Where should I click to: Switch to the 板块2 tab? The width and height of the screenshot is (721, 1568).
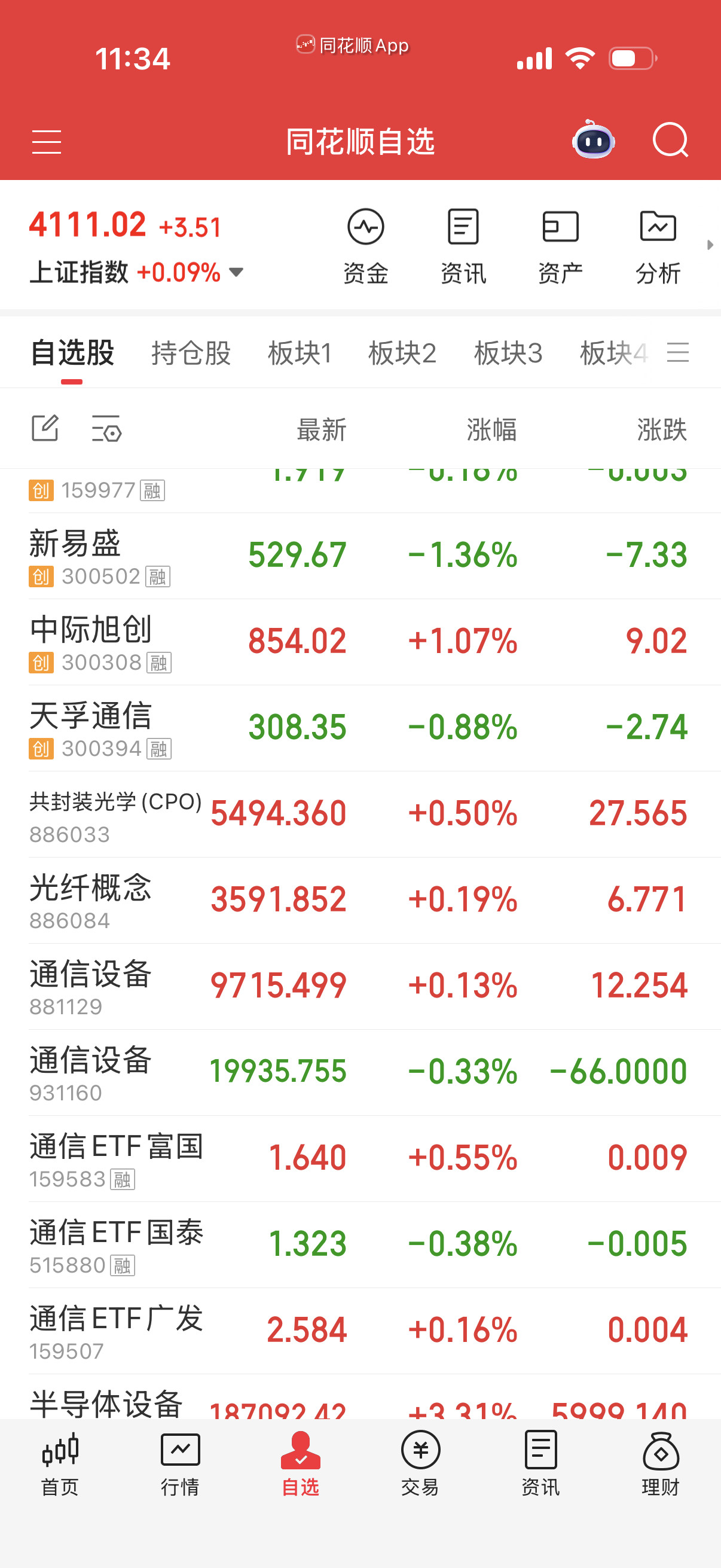point(404,353)
